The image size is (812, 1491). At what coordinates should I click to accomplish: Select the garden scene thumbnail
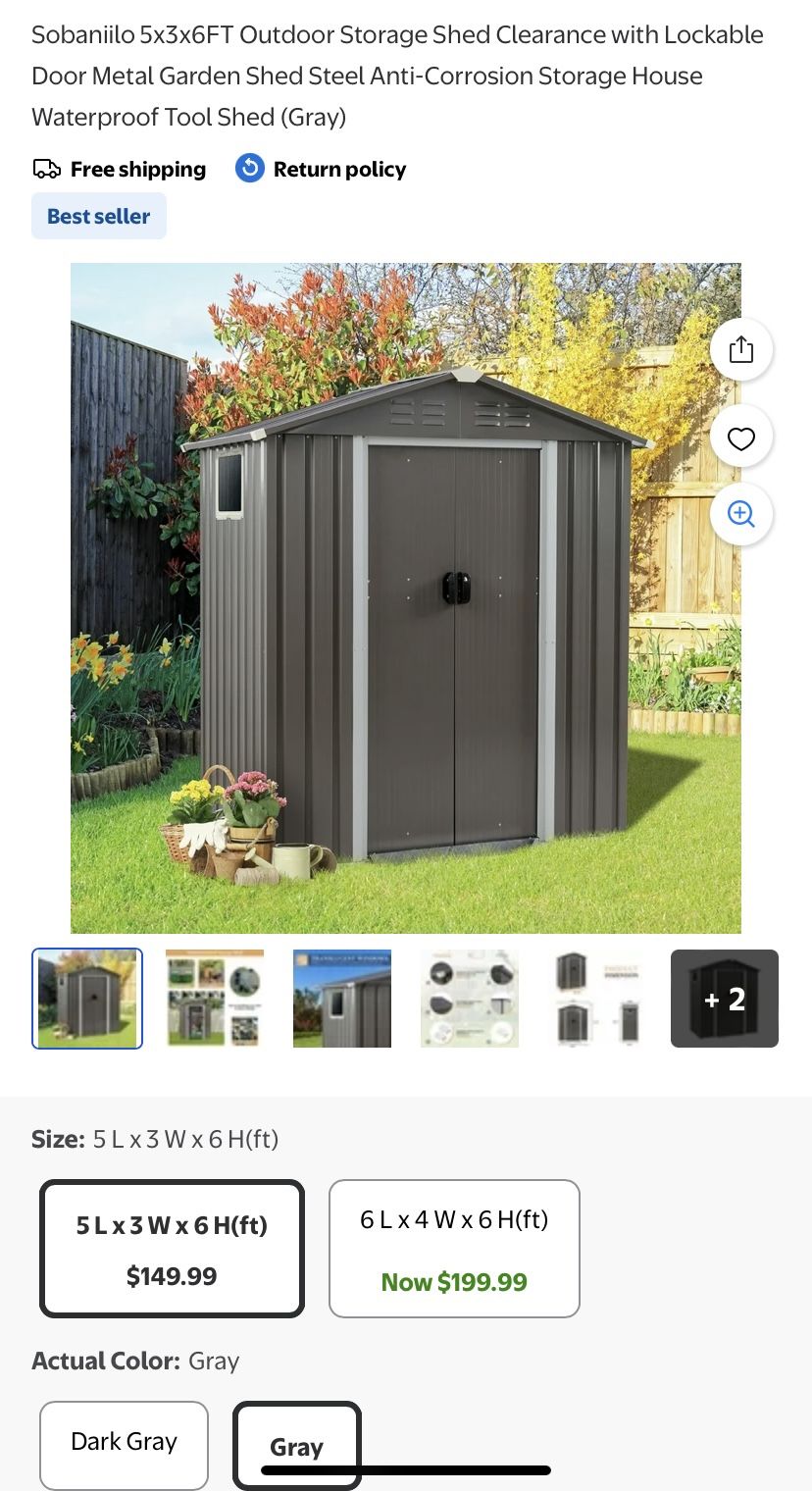214,998
